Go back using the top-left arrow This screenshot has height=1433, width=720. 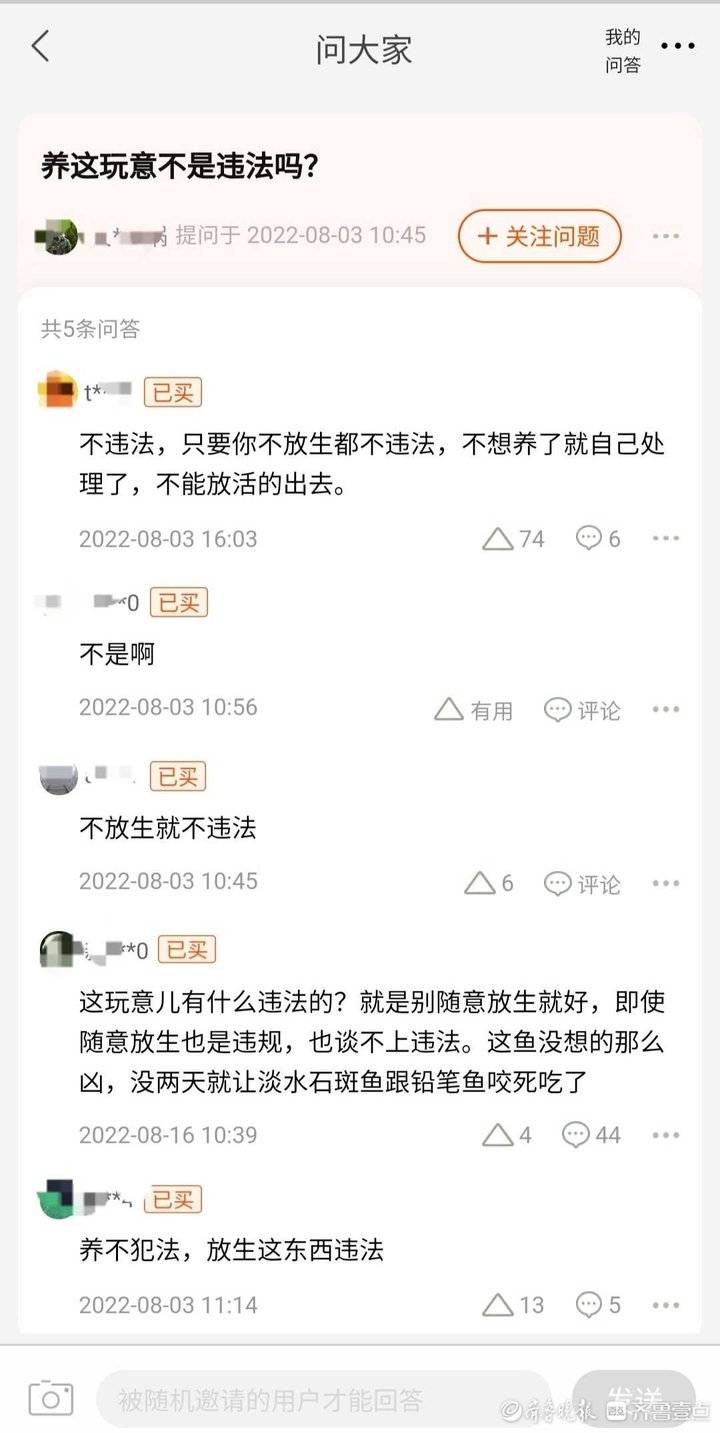tap(40, 47)
